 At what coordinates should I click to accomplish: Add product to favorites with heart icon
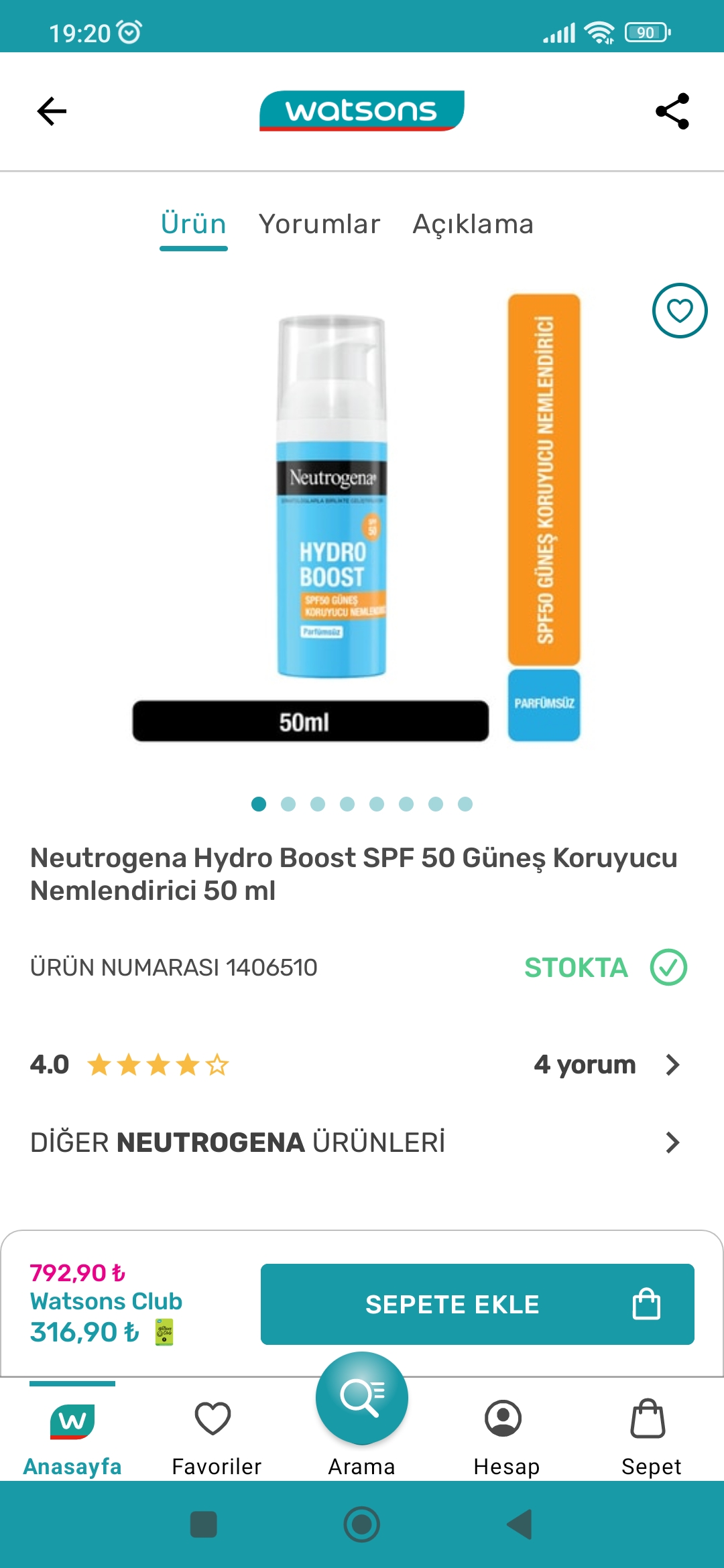(679, 311)
